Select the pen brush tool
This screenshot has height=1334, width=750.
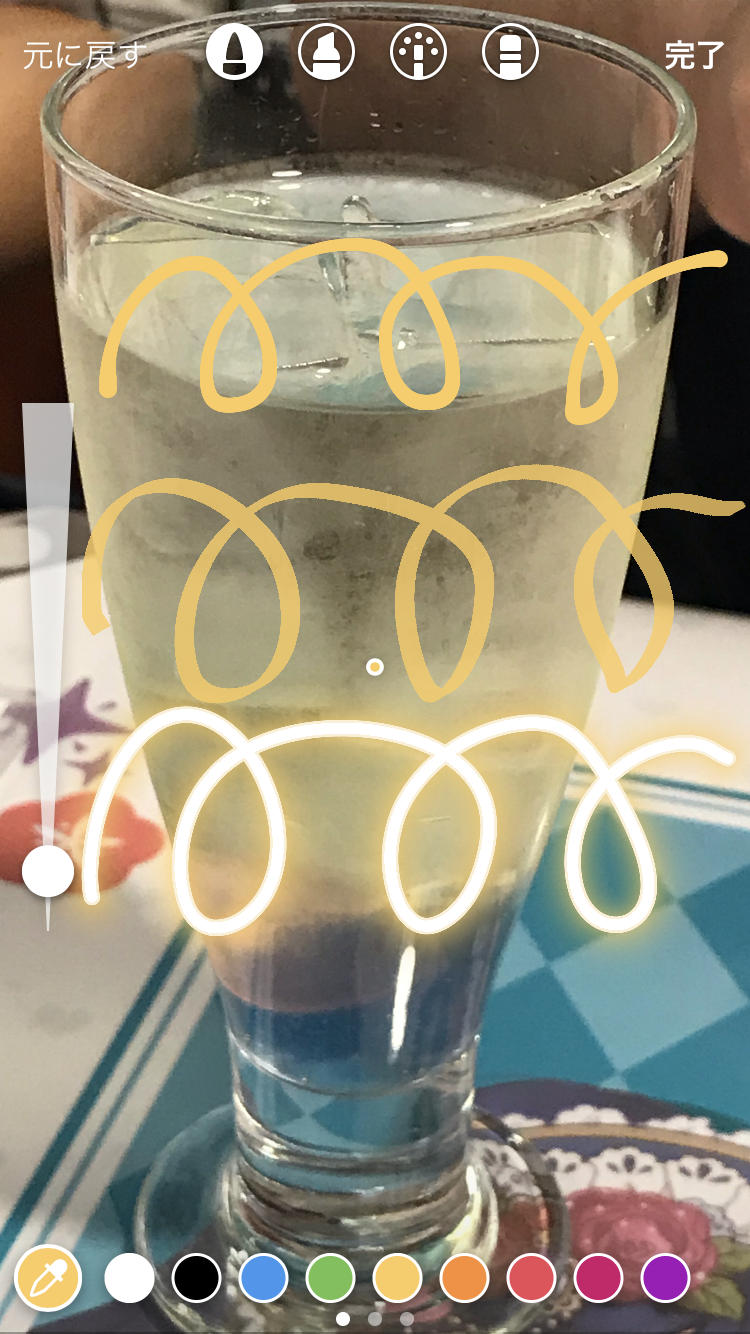pyautogui.click(x=235, y=51)
